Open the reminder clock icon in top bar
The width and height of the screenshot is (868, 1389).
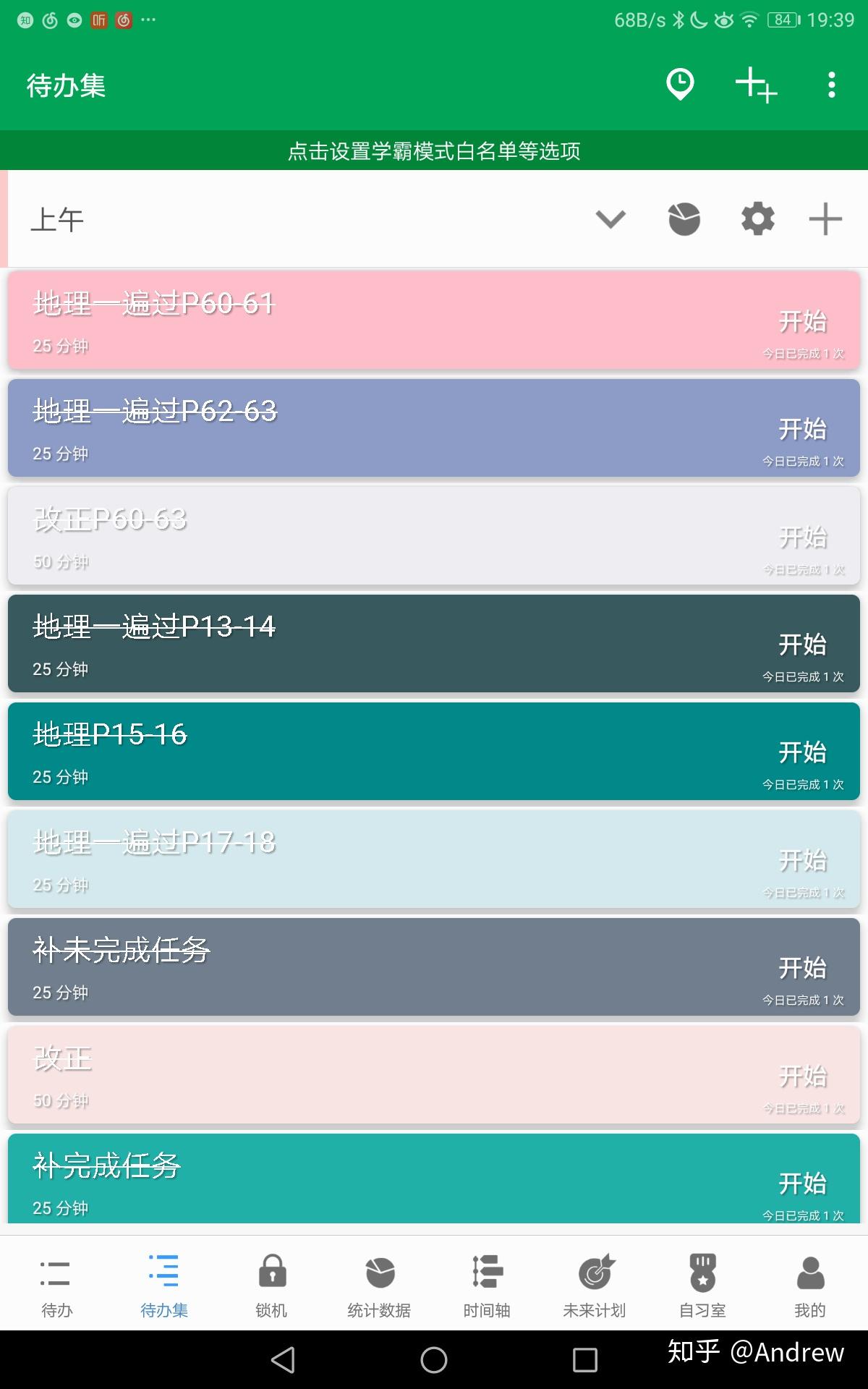678,85
